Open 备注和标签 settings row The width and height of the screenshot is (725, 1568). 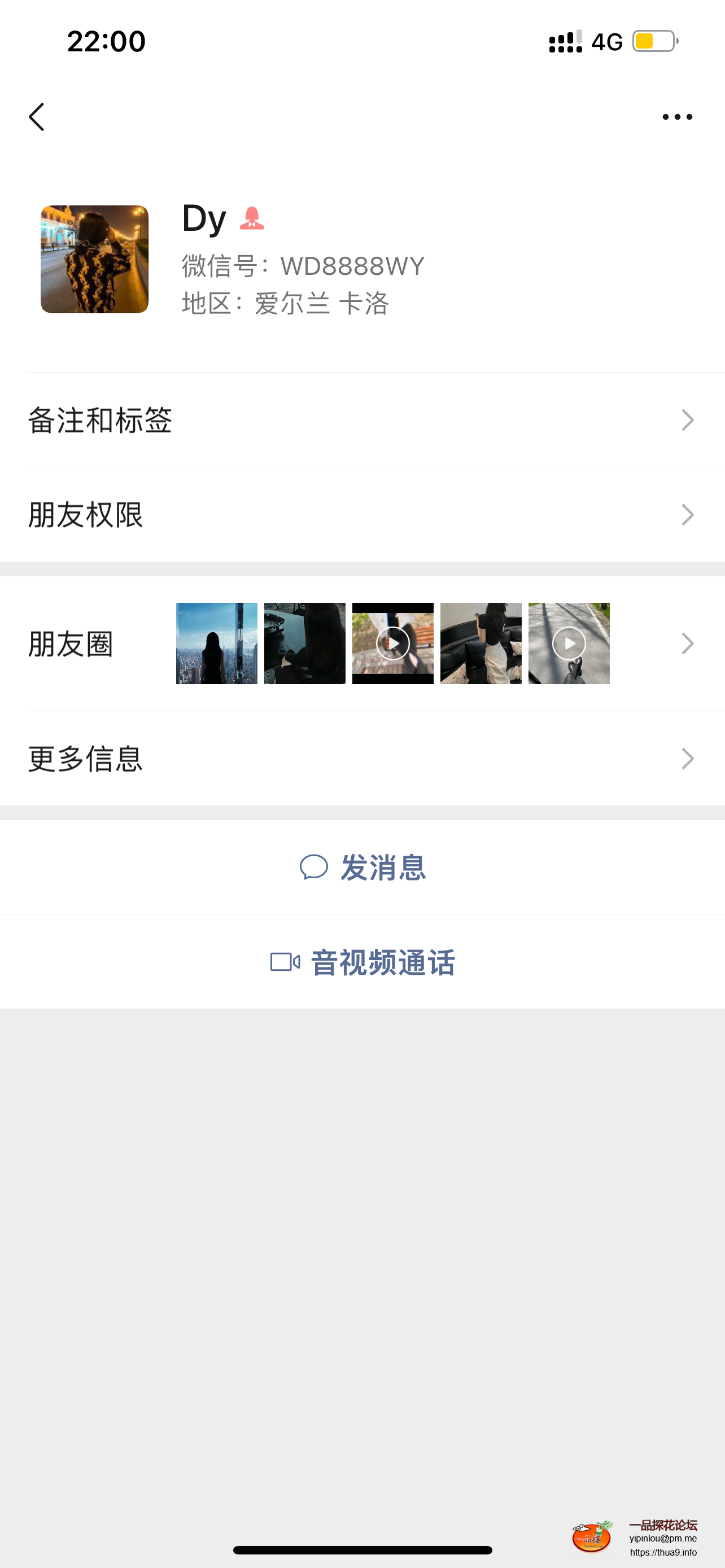coord(362,420)
